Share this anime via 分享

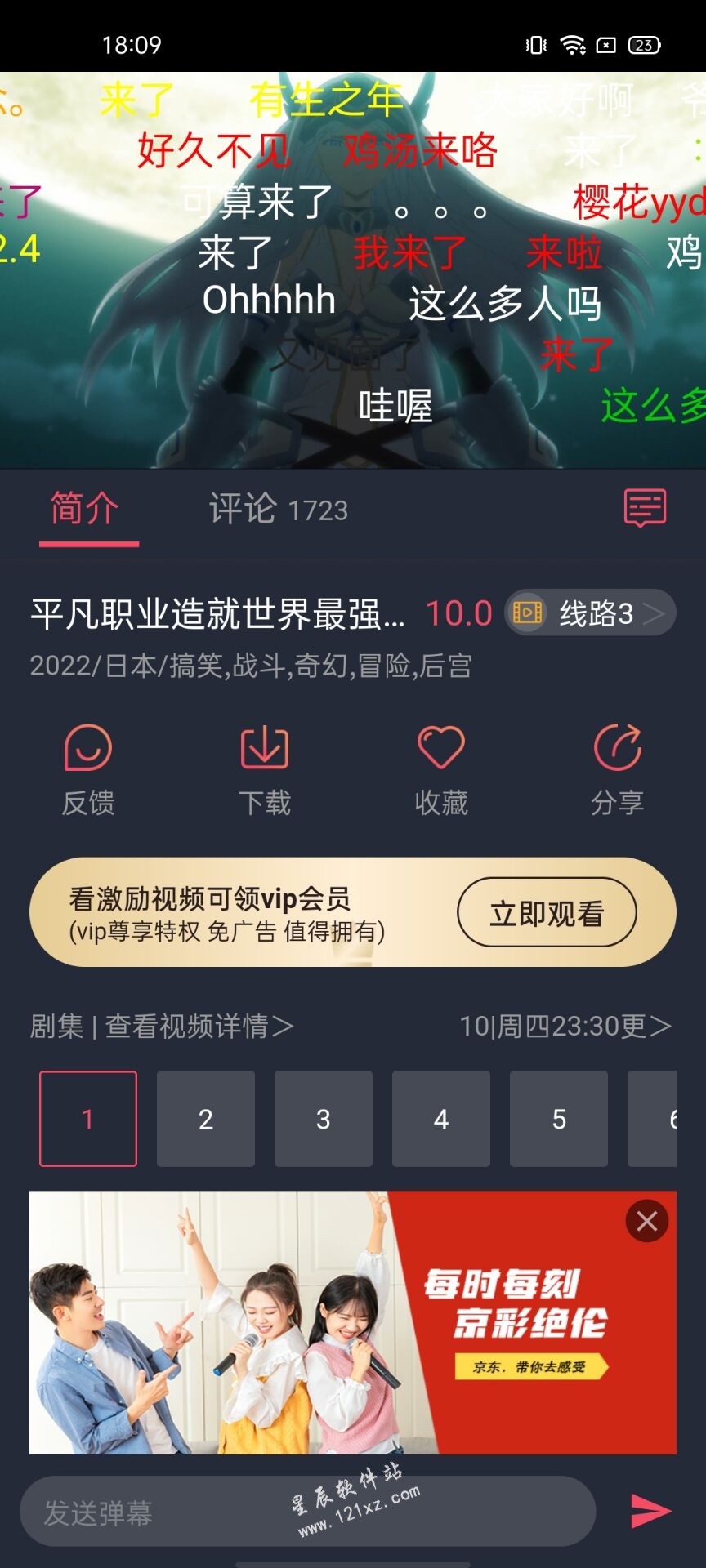(x=618, y=768)
